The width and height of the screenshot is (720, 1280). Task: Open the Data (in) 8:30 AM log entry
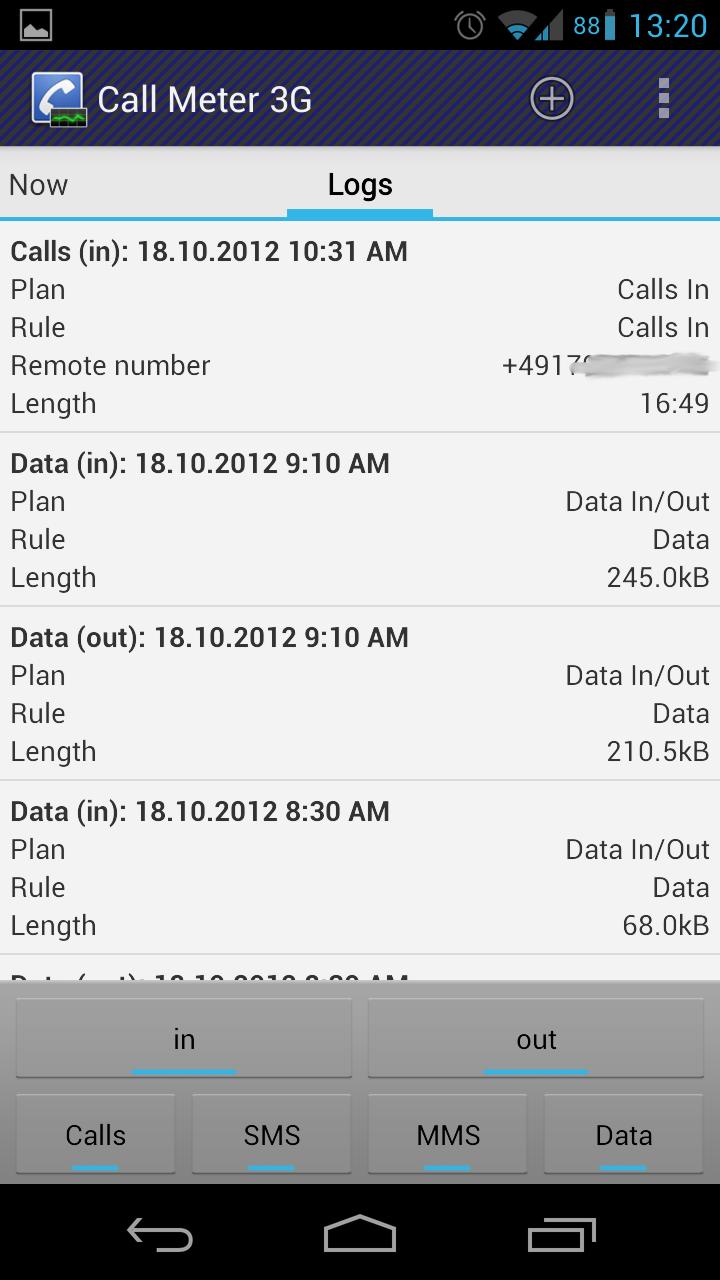point(360,868)
